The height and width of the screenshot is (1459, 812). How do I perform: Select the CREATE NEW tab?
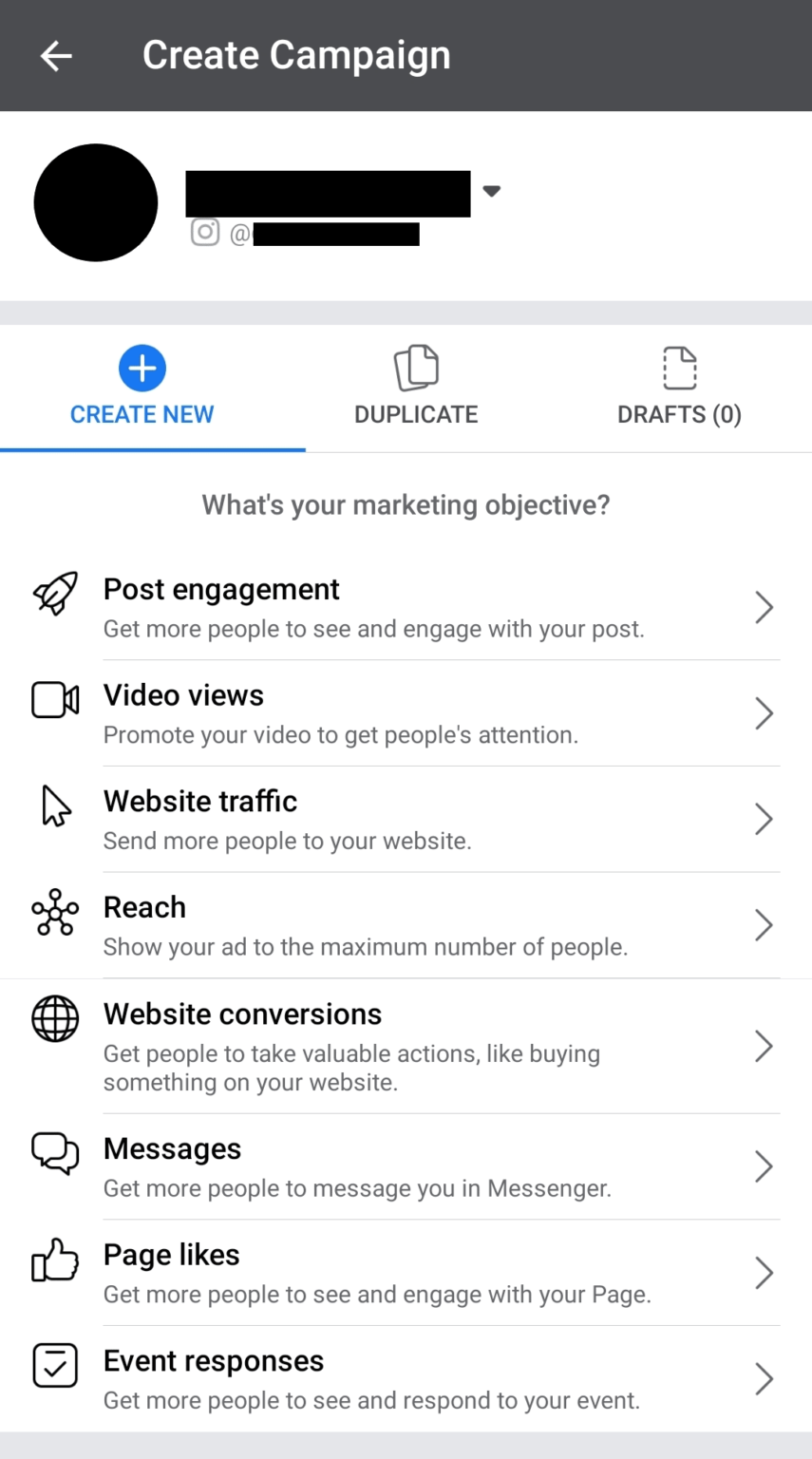(x=142, y=384)
